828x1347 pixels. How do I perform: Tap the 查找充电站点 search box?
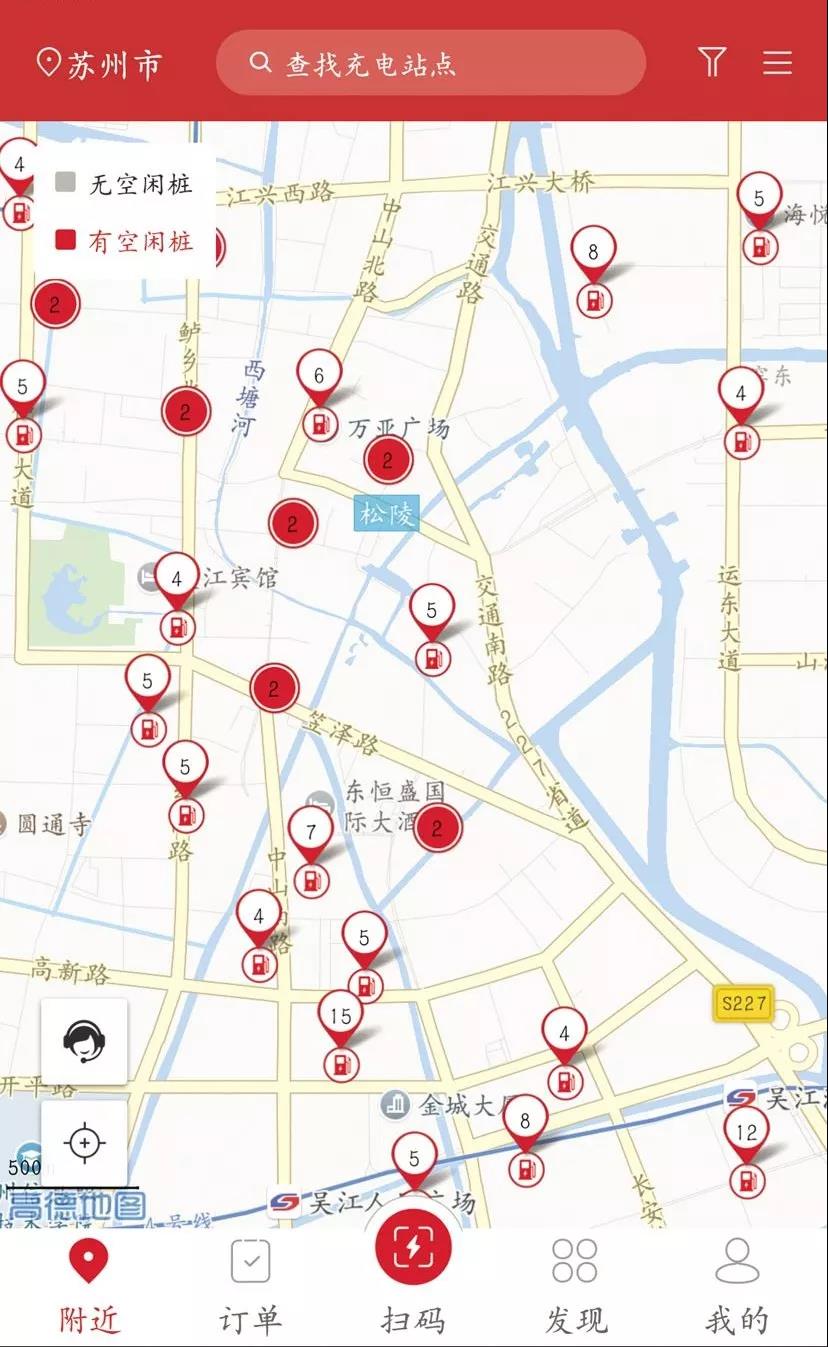click(430, 63)
